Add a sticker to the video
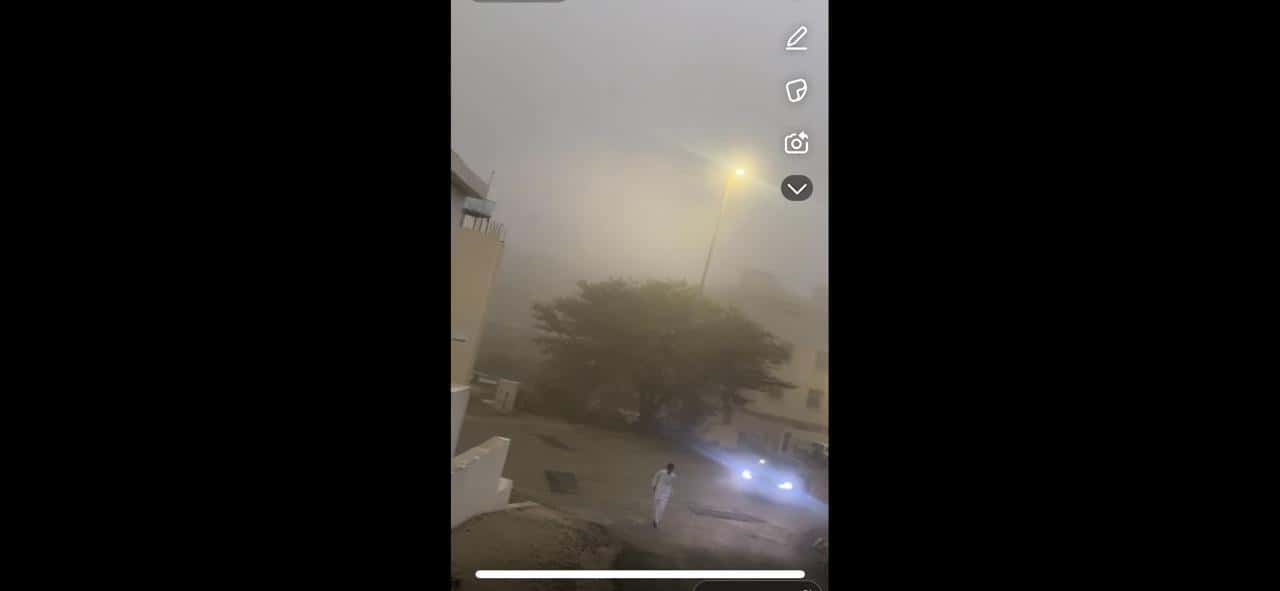This screenshot has width=1280, height=591. pos(796,91)
